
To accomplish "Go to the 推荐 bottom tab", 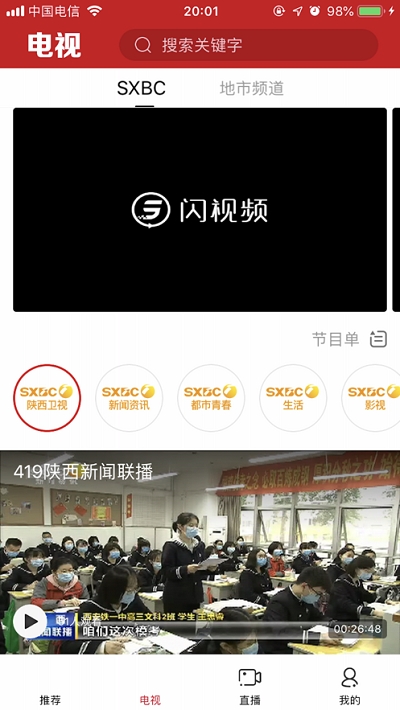I will tap(50, 688).
